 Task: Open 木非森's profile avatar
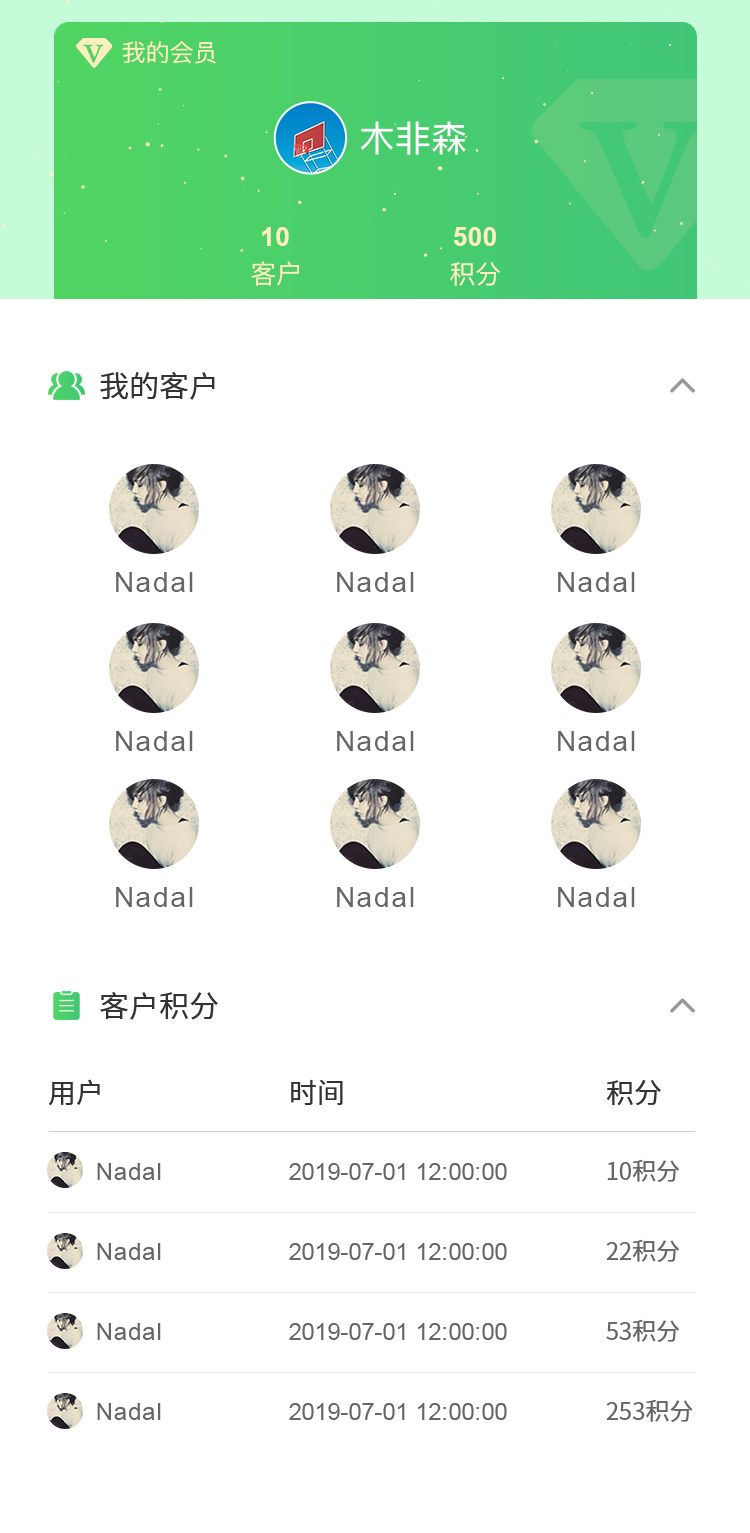[310, 138]
